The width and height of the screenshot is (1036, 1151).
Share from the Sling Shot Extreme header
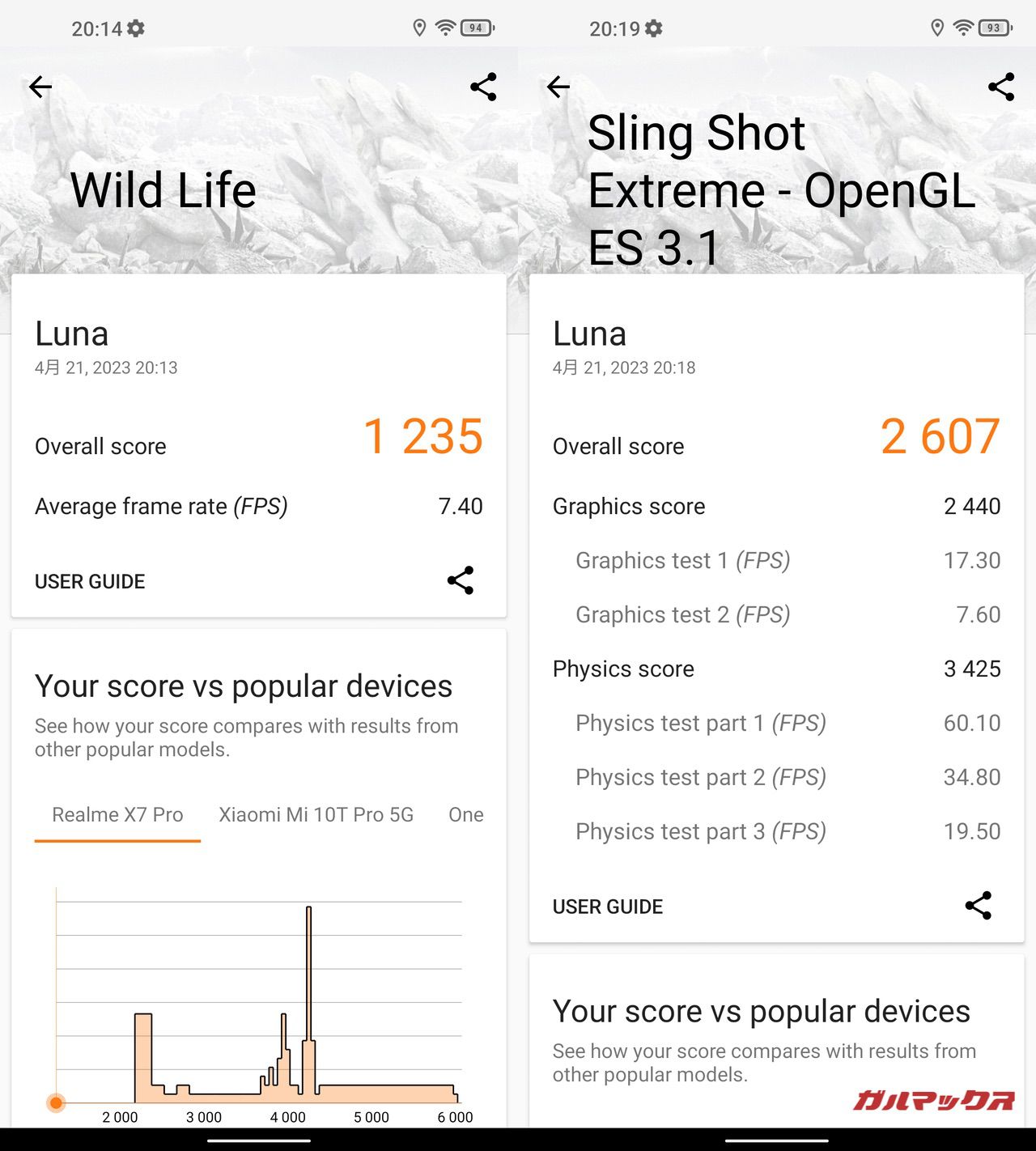coord(1001,87)
